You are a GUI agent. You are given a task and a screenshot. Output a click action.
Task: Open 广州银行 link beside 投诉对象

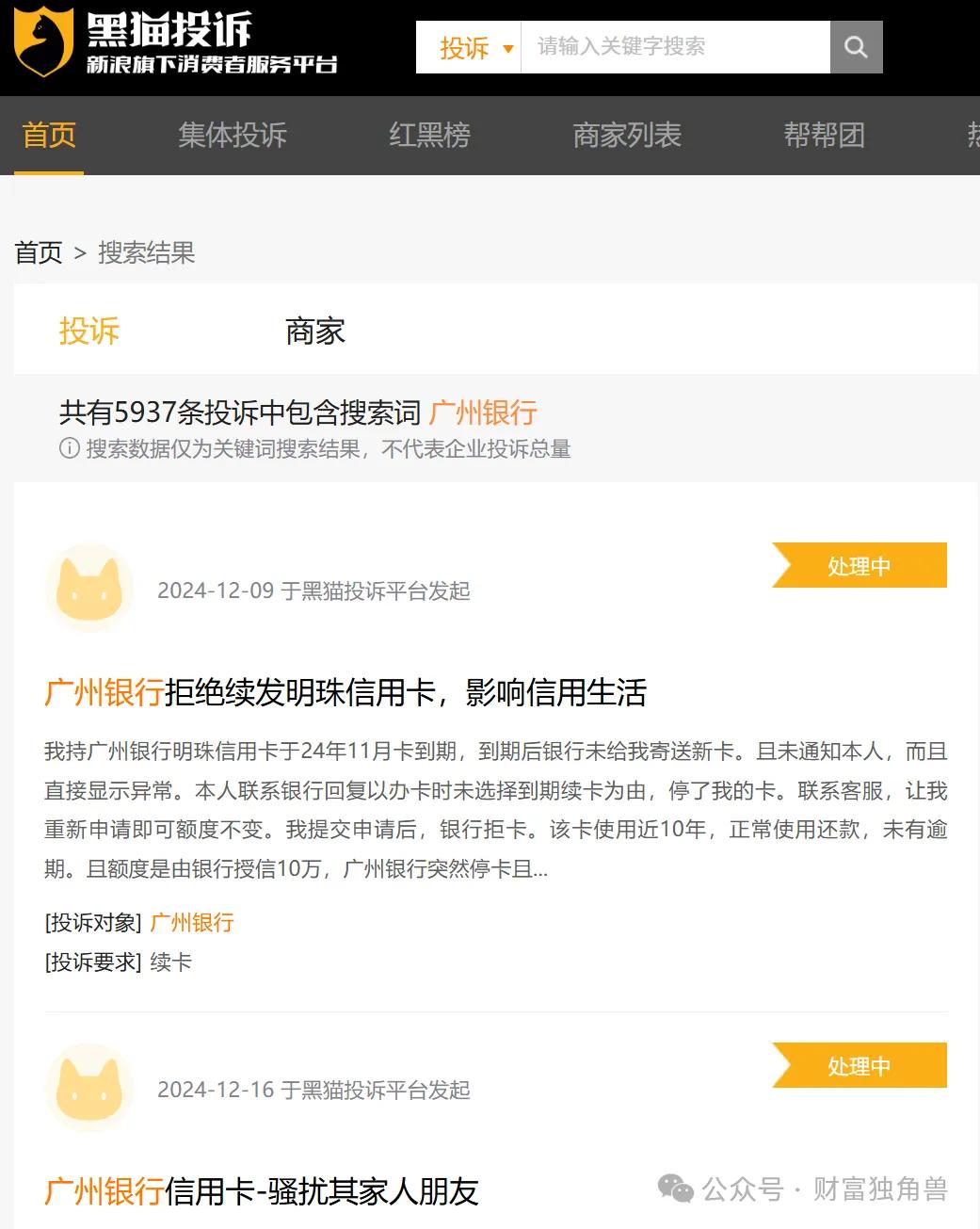pos(192,923)
